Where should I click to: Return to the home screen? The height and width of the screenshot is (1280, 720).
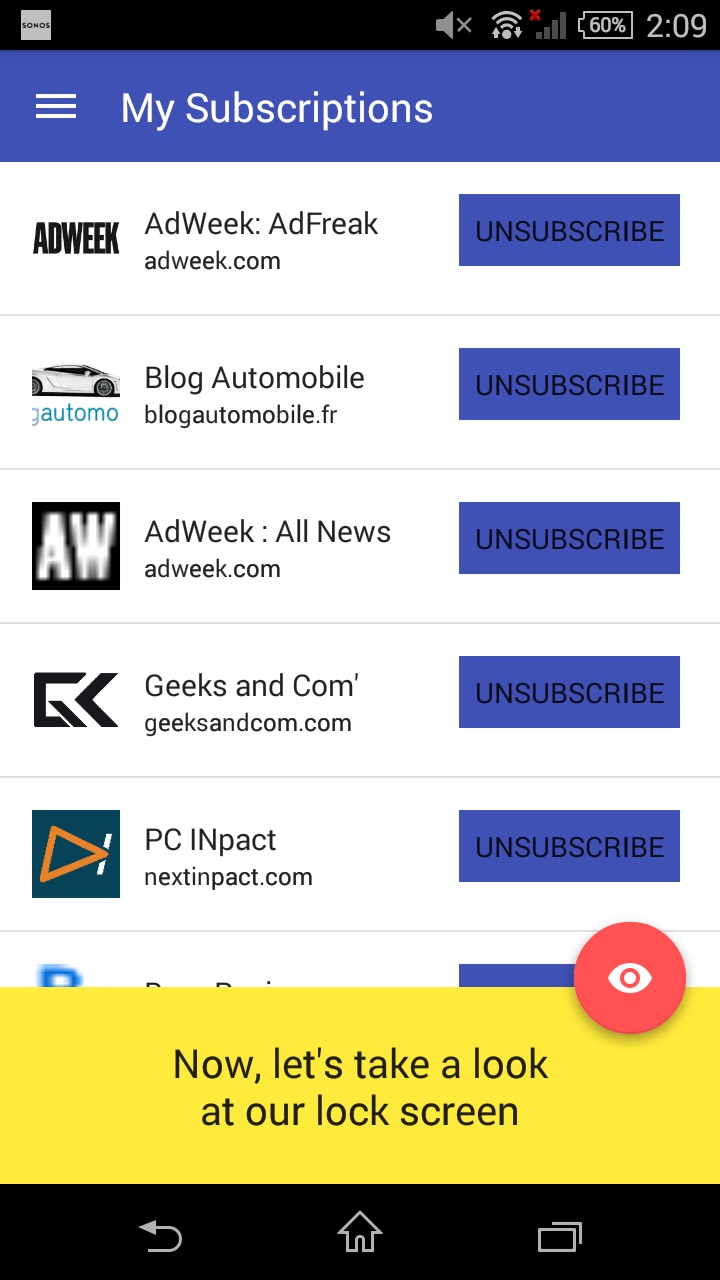pos(360,1233)
